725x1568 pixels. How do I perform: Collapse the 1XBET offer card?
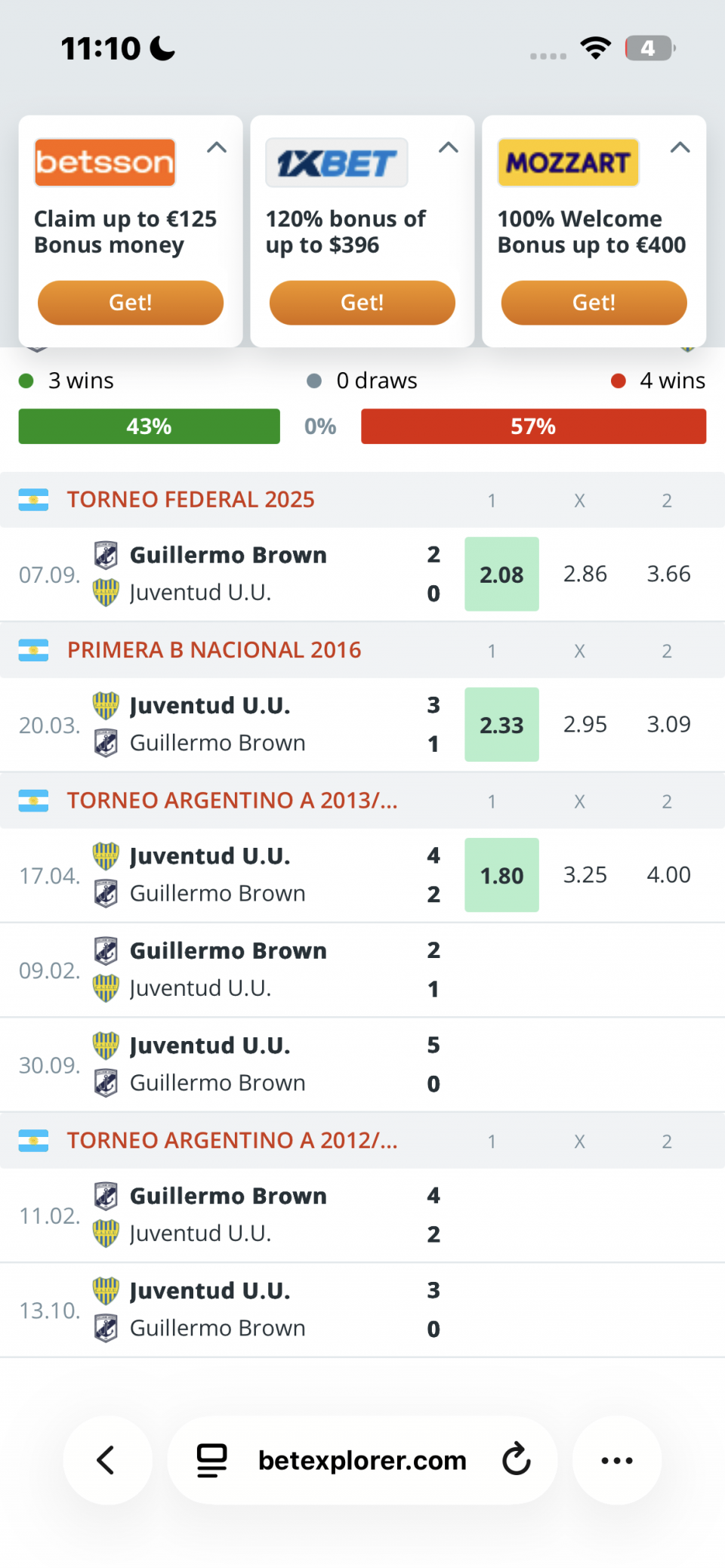pos(449,148)
